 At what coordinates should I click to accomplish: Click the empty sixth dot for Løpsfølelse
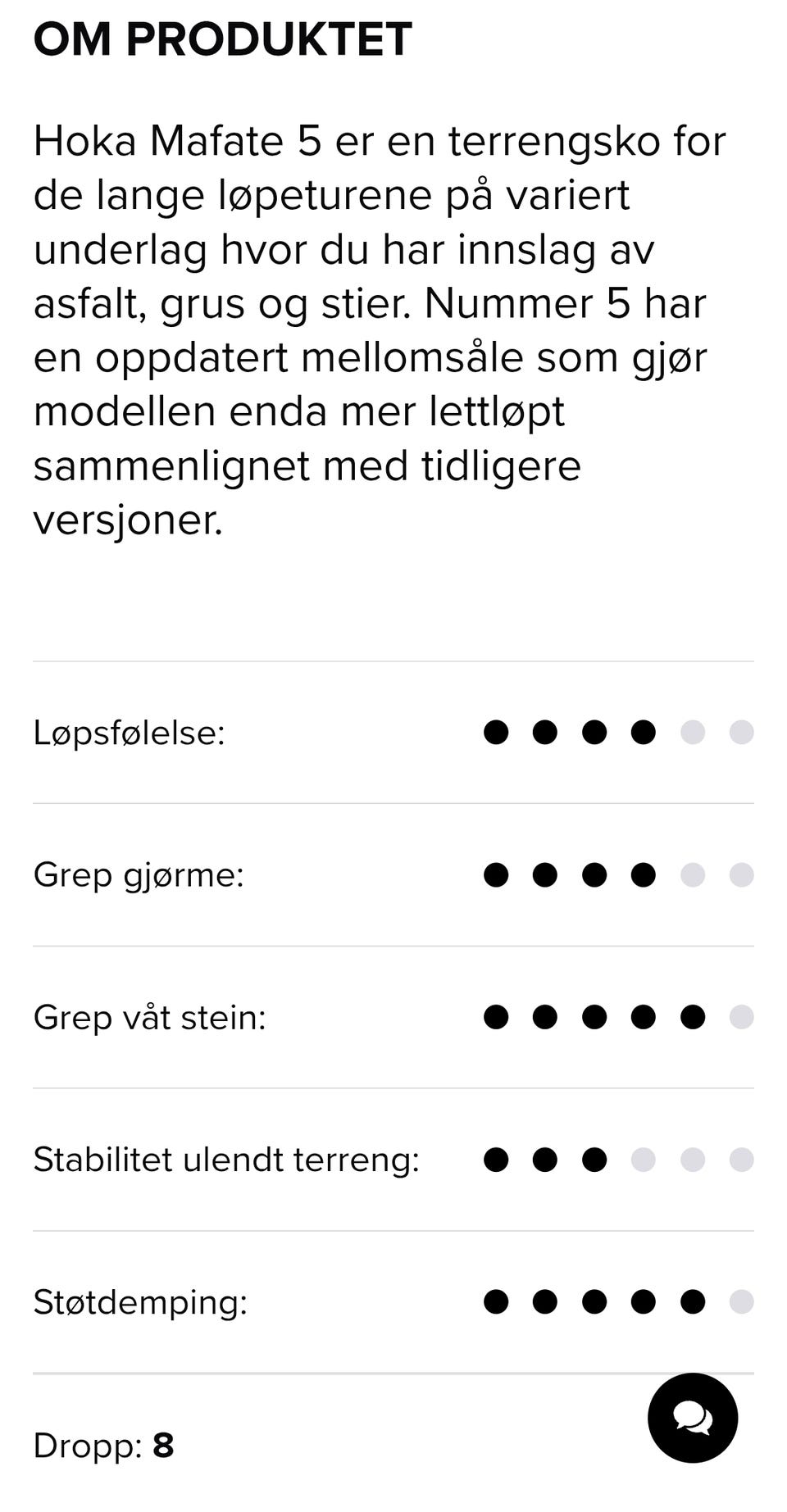742,733
